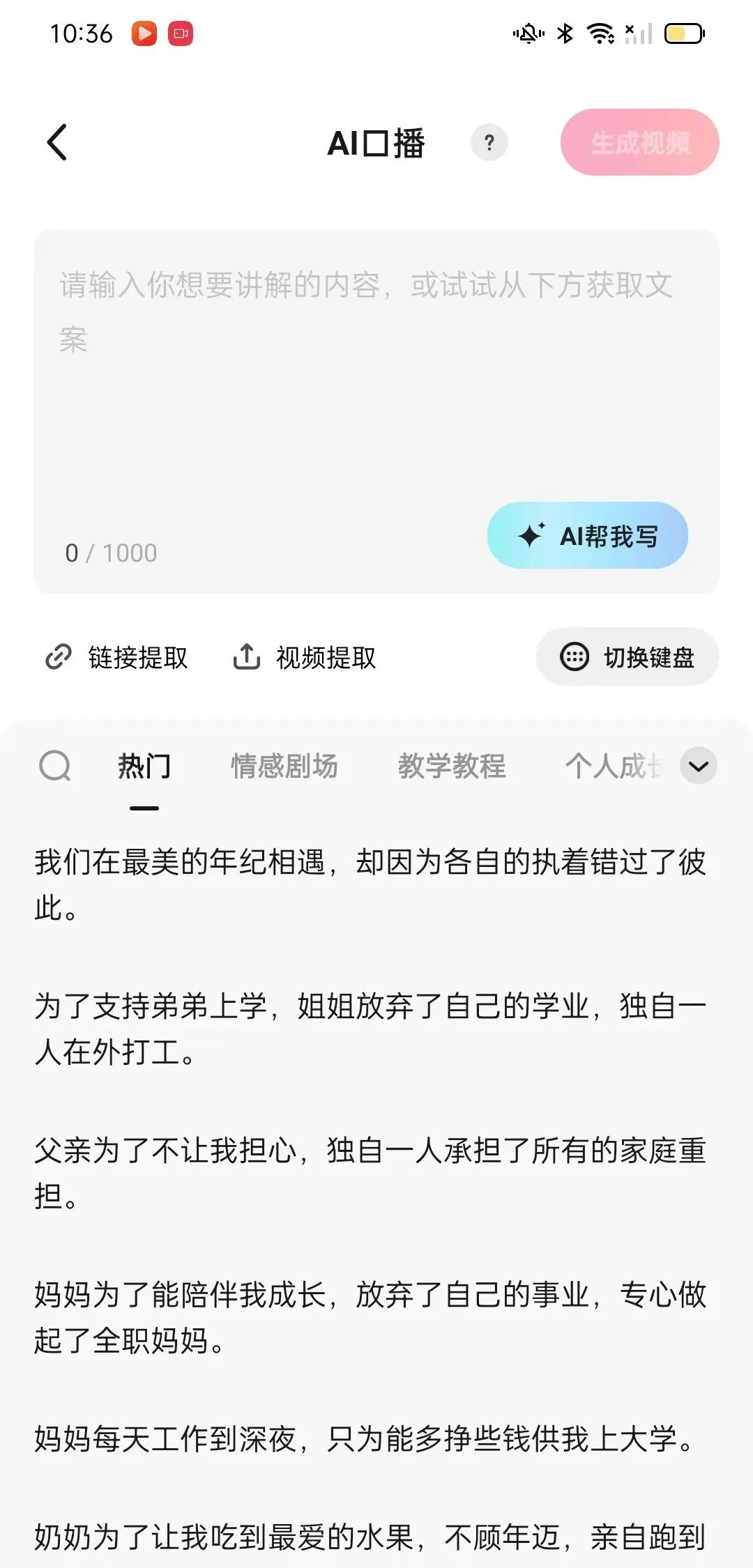Screen dimensions: 753x1568
Task: Switch to the 情感剧场 tab
Action: pos(284,766)
